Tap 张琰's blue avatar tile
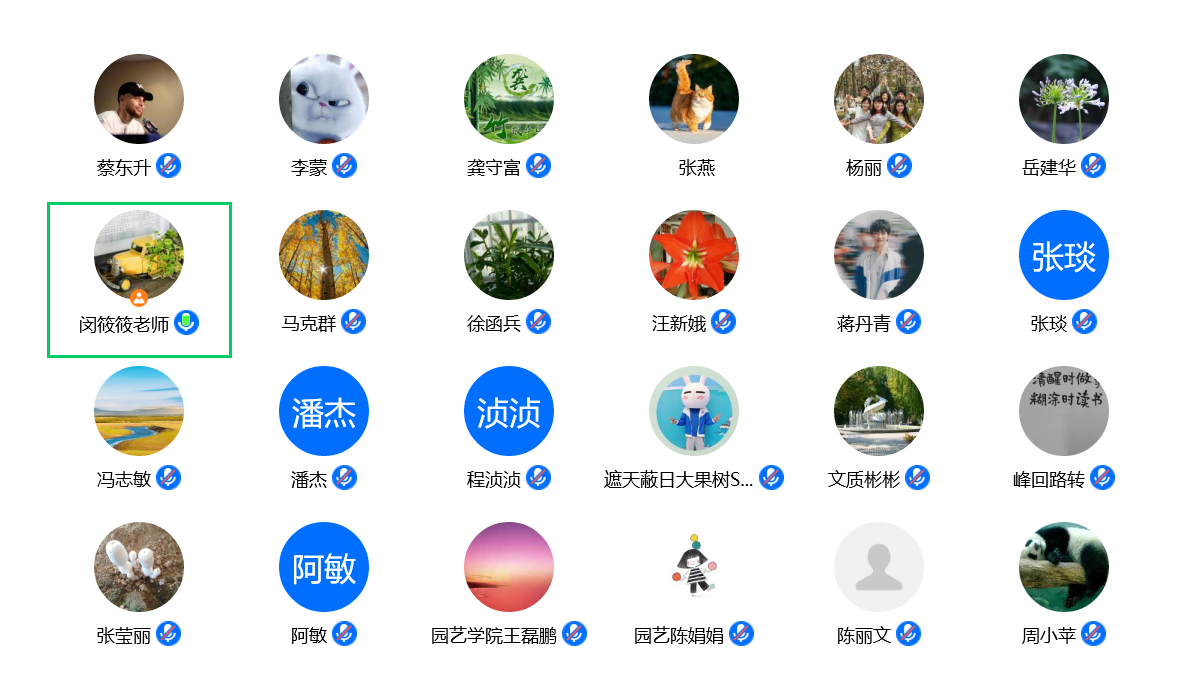The width and height of the screenshot is (1178, 679). pos(1064,255)
